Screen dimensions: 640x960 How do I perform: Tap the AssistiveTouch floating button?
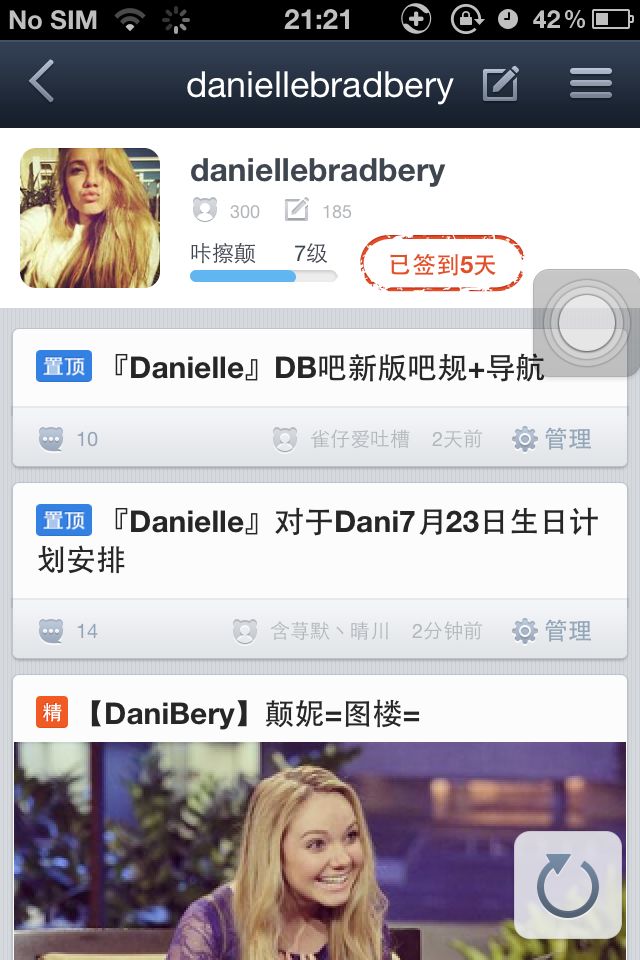tap(587, 323)
